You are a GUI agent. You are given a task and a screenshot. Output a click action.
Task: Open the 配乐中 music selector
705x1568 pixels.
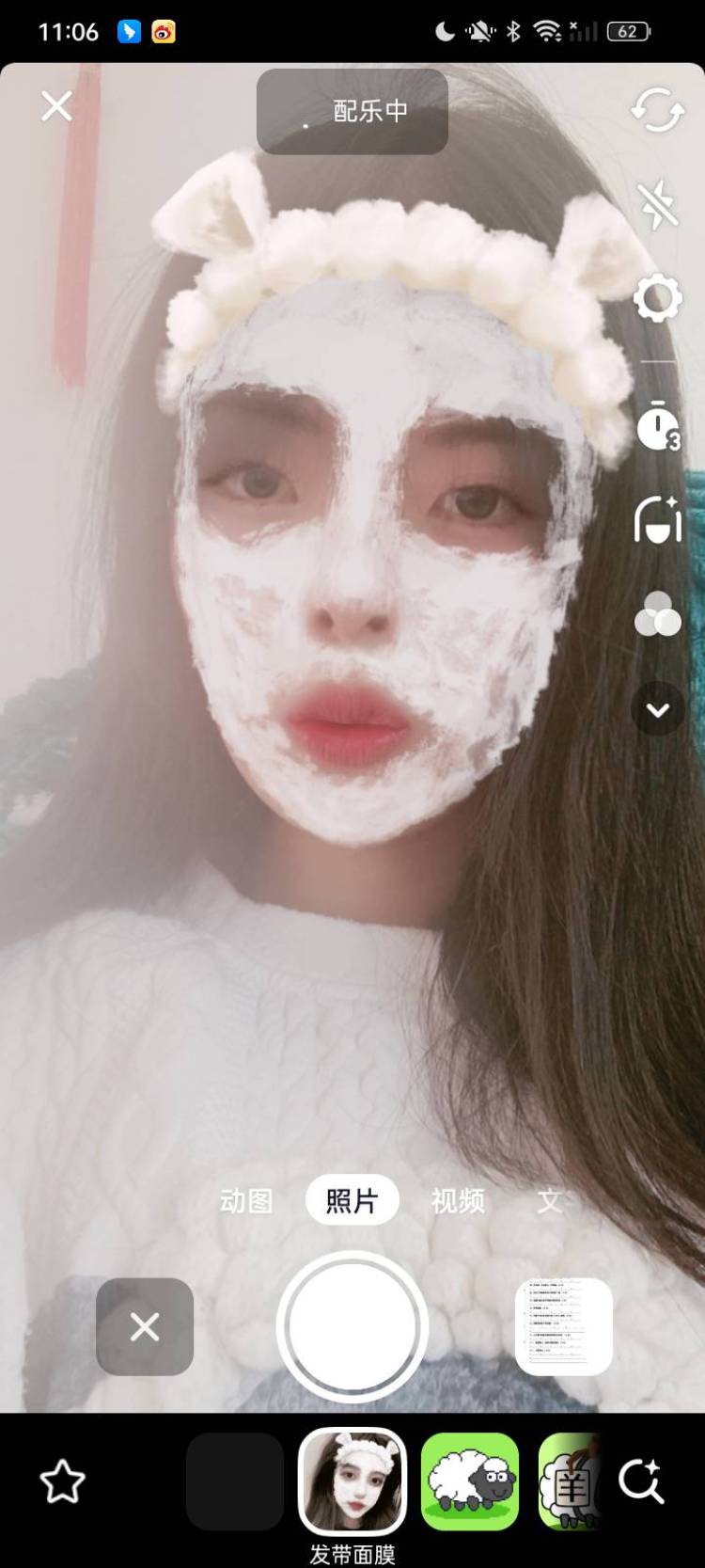click(x=352, y=111)
